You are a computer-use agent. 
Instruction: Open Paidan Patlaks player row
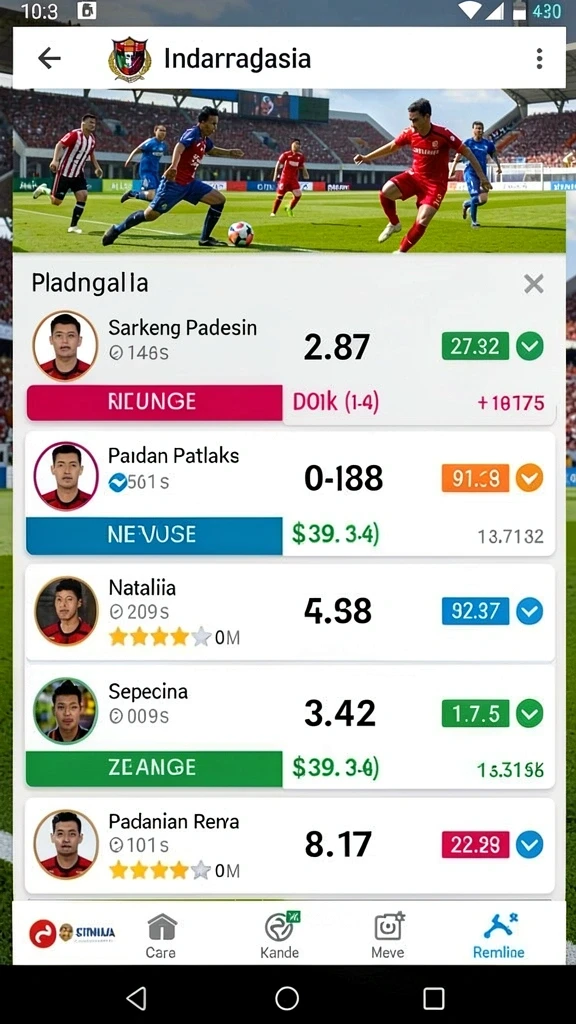(291, 475)
